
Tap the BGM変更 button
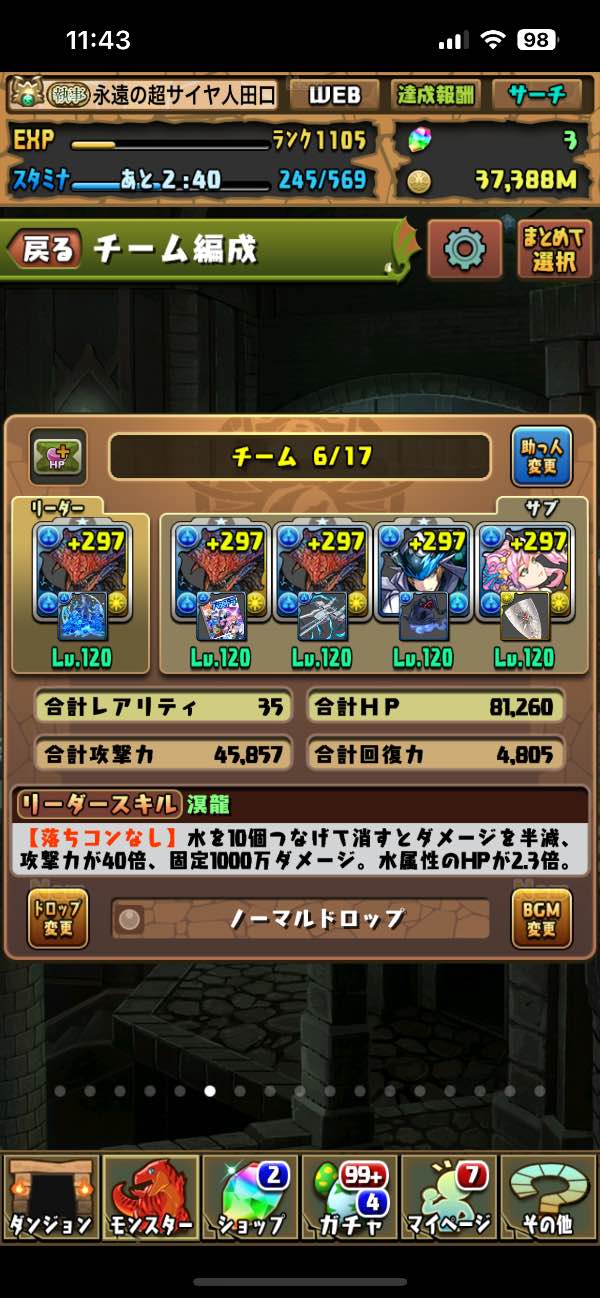tap(542, 917)
